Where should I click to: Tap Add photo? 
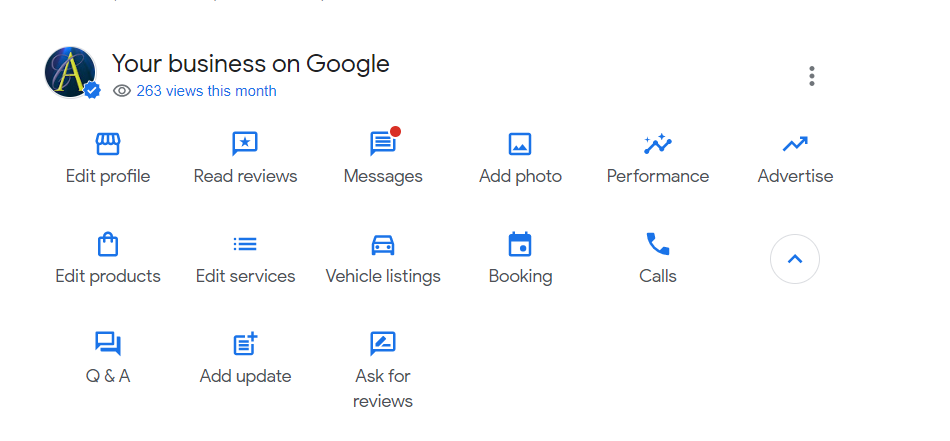520,158
